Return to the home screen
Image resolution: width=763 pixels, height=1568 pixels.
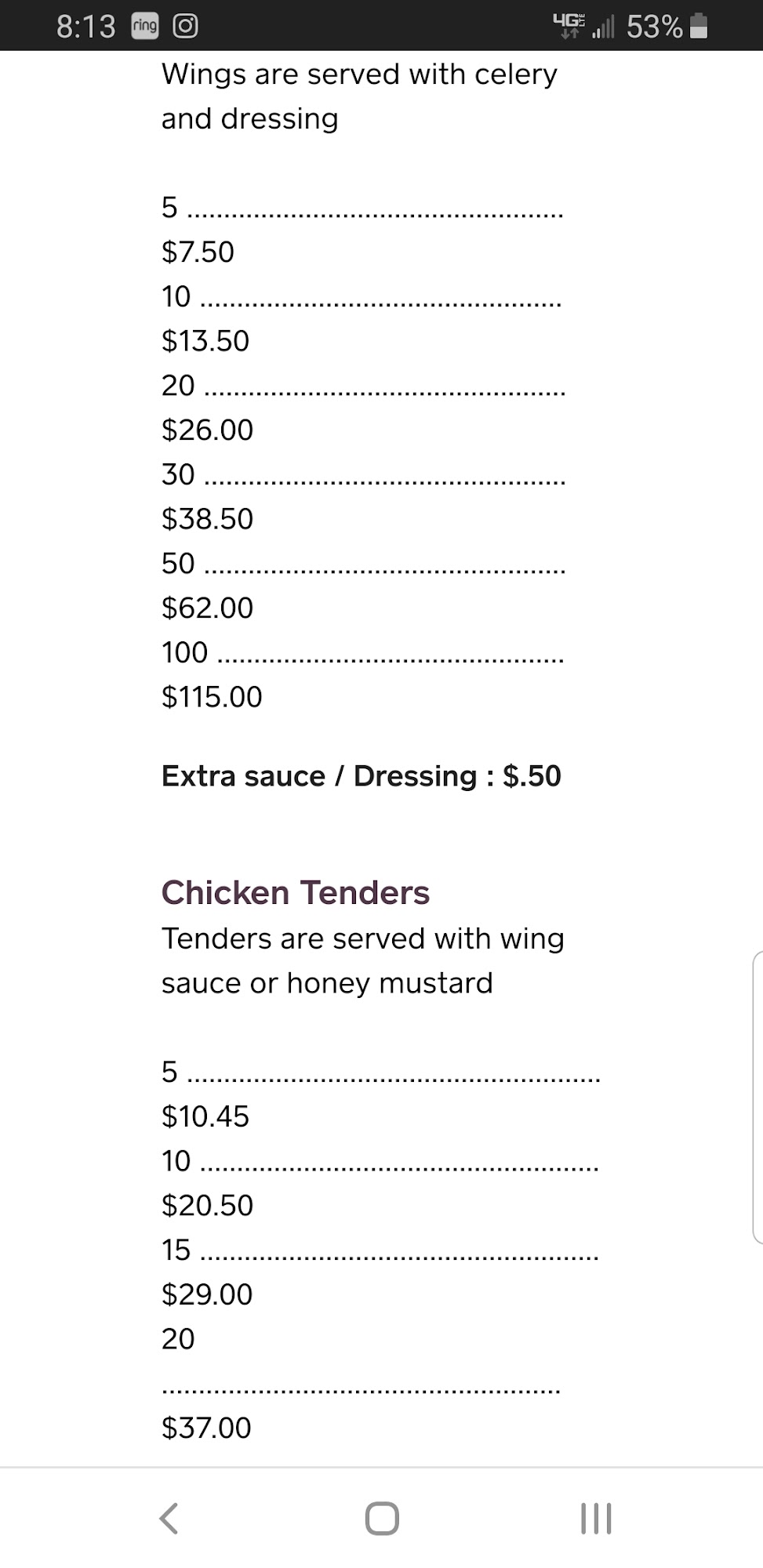pyautogui.click(x=382, y=1518)
